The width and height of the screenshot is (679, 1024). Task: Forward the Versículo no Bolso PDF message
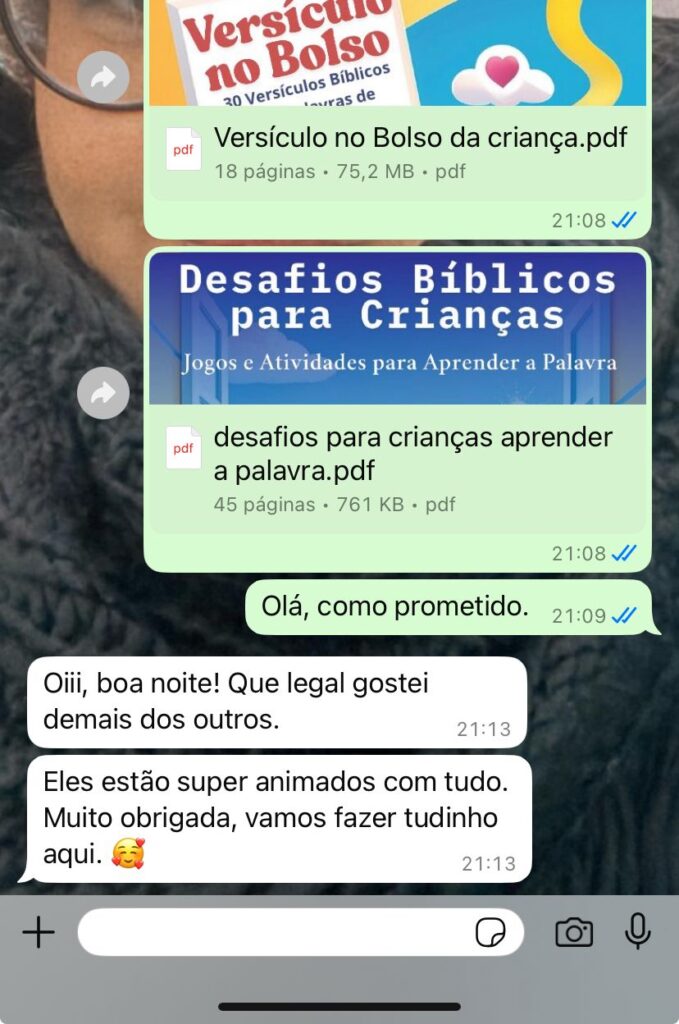coord(103,76)
